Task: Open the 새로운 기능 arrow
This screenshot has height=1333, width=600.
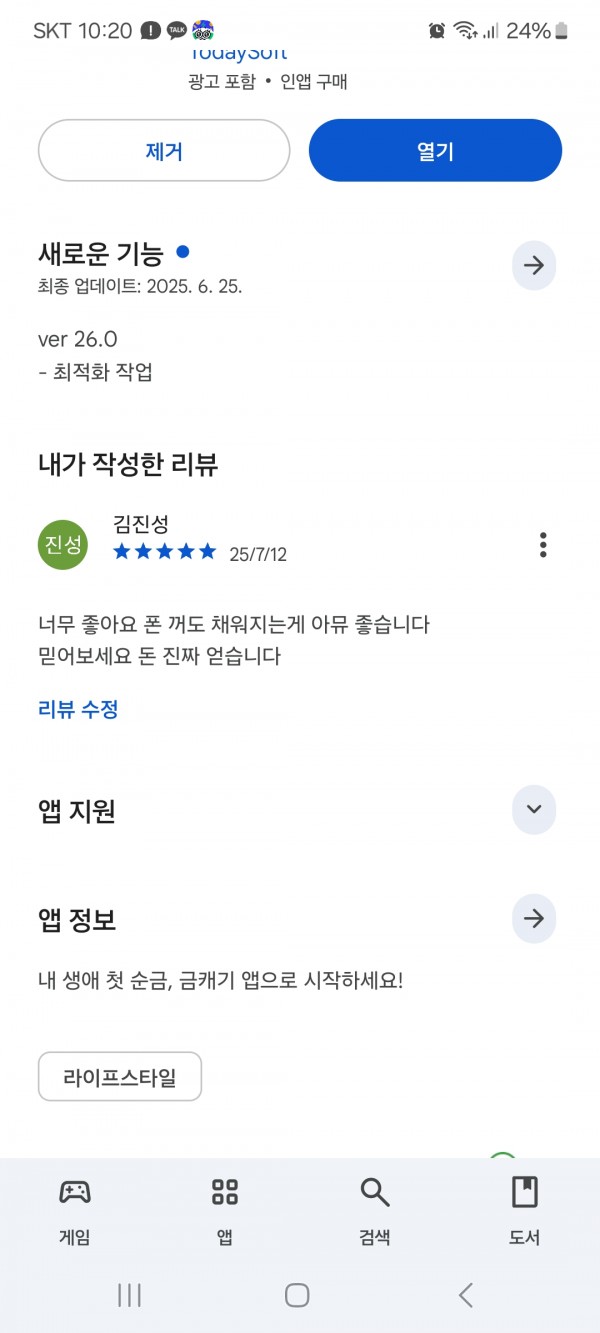Action: coord(534,265)
